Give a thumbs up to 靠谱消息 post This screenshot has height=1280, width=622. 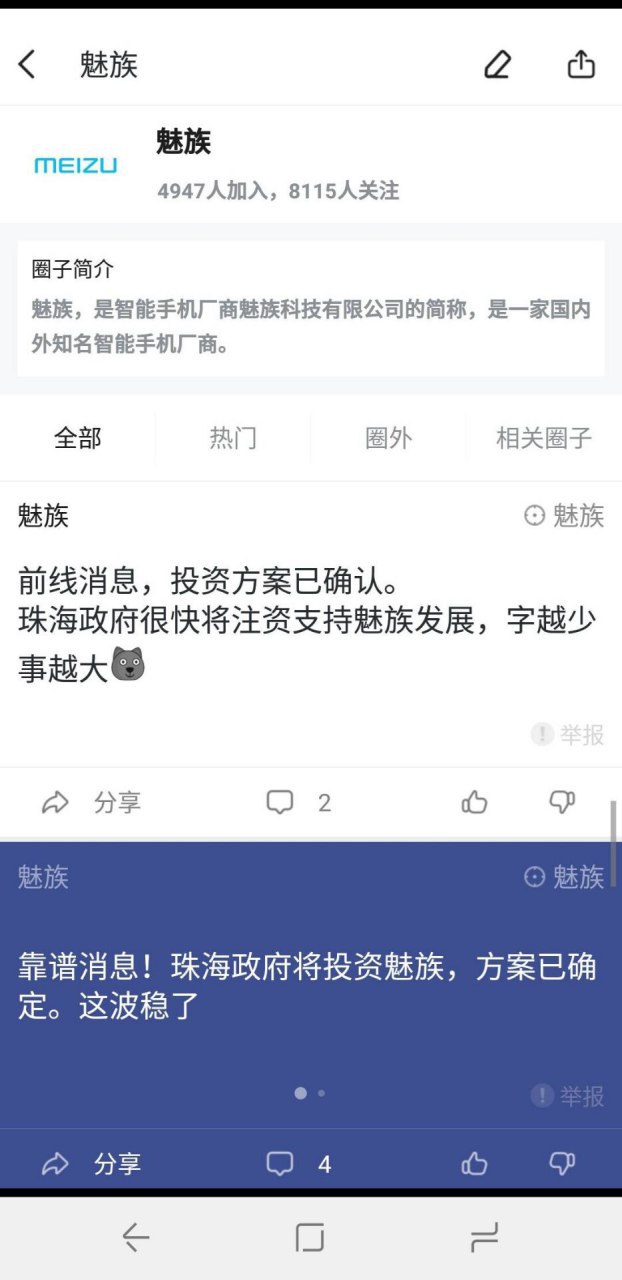pyautogui.click(x=474, y=1164)
